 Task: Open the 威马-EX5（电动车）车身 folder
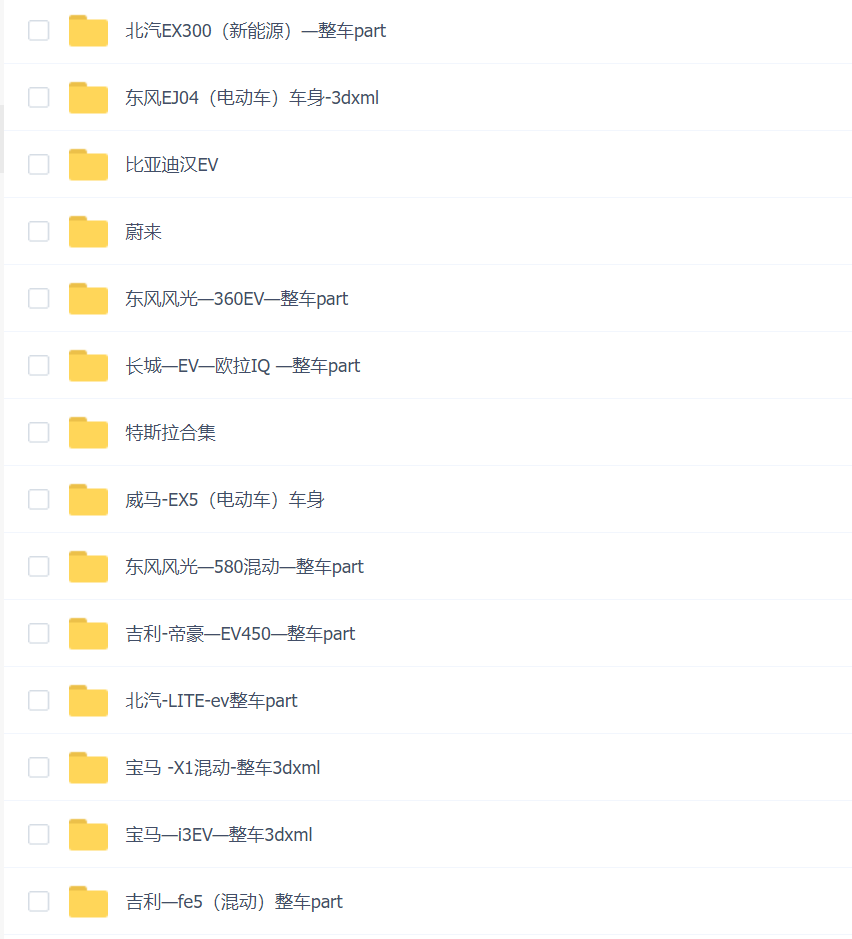coord(224,500)
